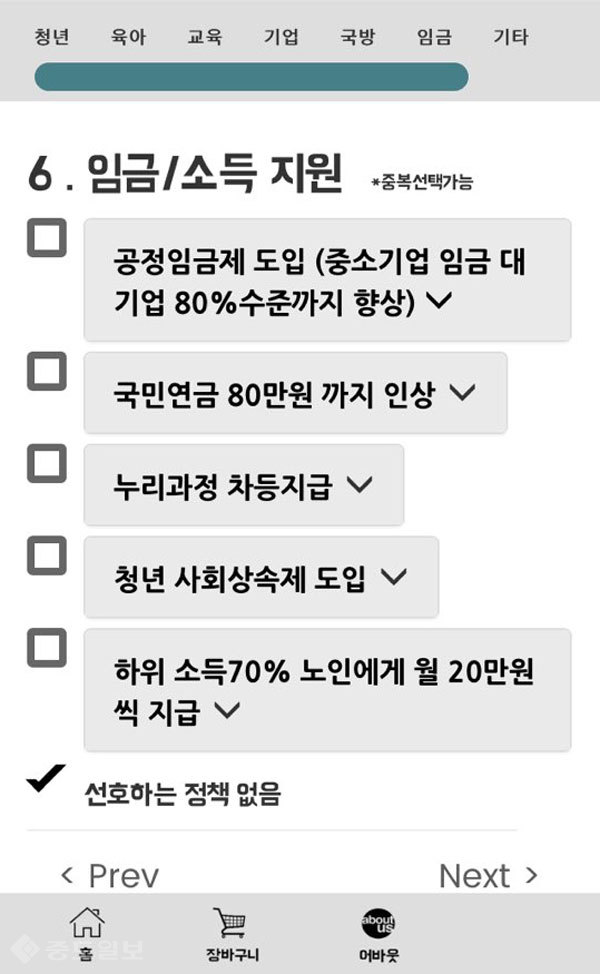
Task: Switch to the 교육 tab
Action: click(x=204, y=38)
